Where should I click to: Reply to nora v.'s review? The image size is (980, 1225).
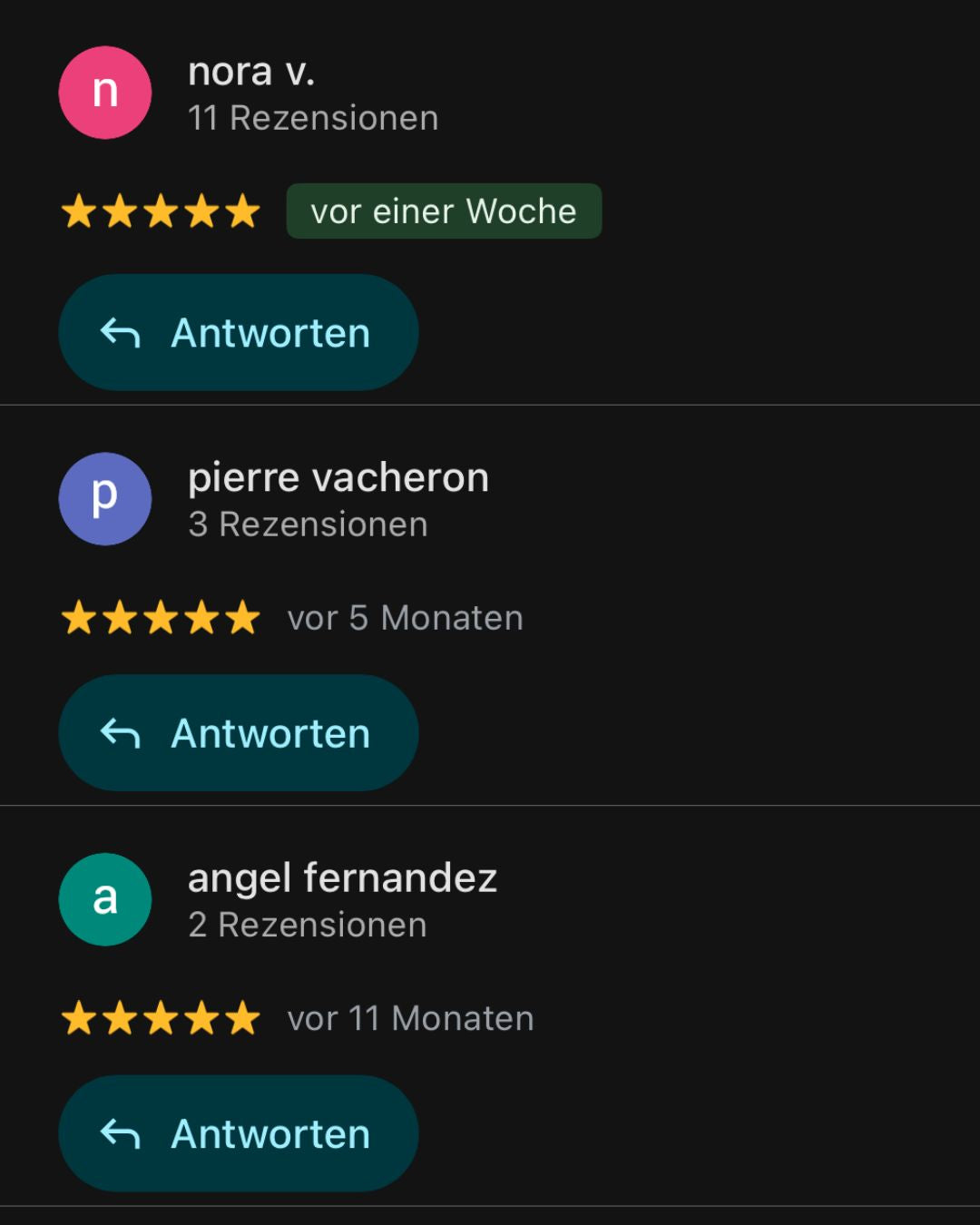238,333
